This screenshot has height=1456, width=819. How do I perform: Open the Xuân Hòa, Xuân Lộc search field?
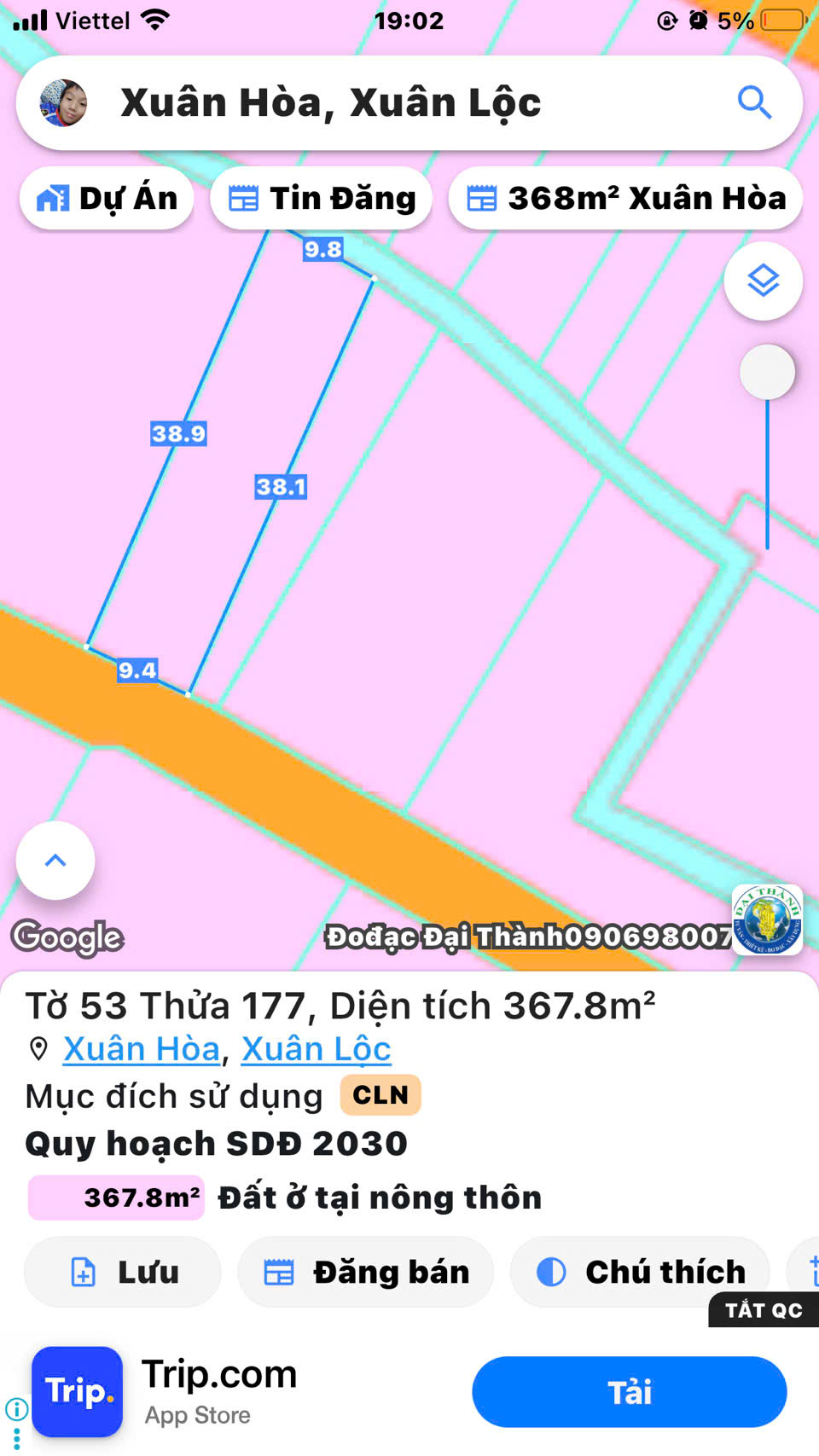coord(384,103)
